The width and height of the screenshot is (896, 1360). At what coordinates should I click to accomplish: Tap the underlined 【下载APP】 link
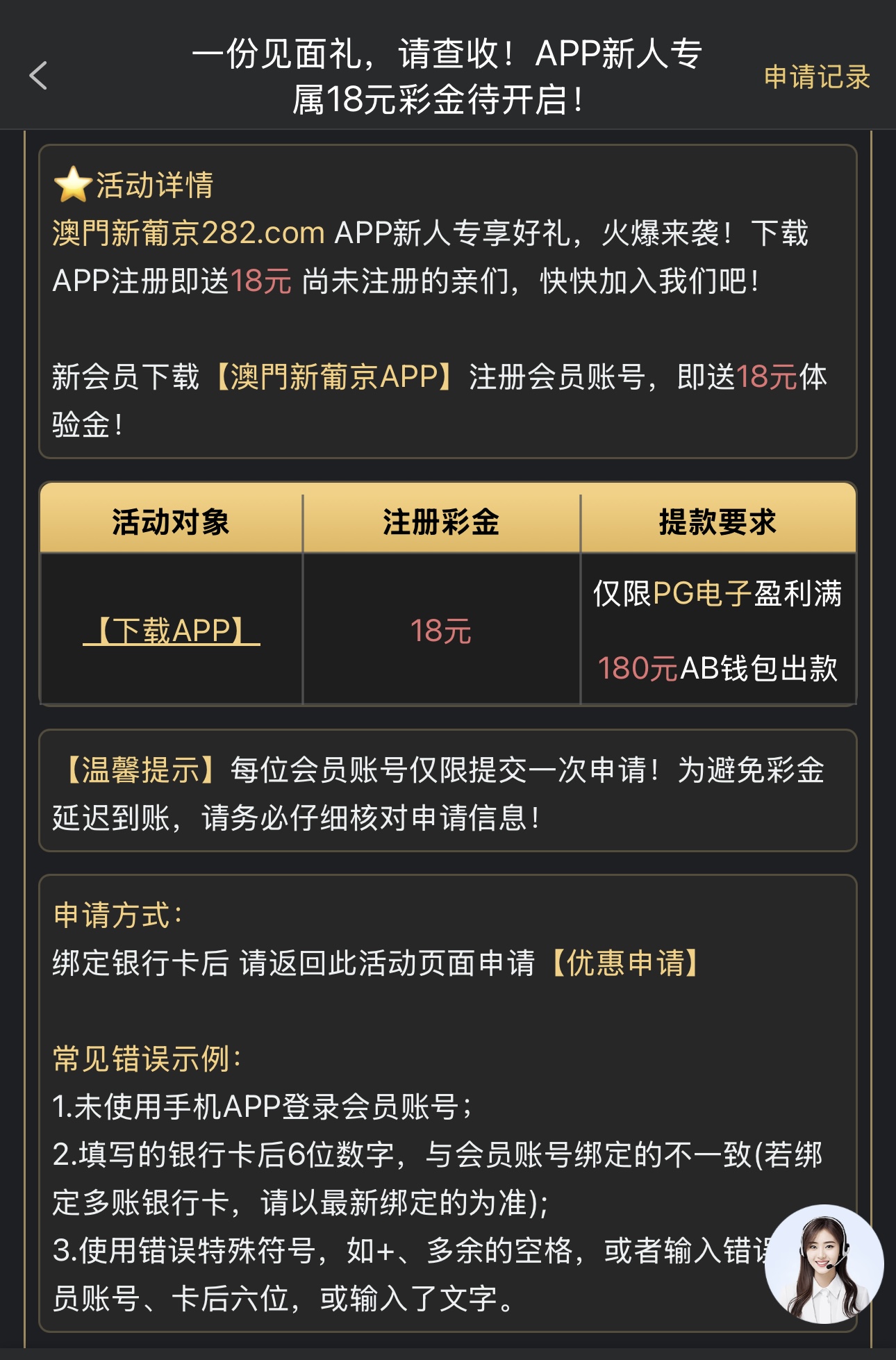[x=172, y=631]
